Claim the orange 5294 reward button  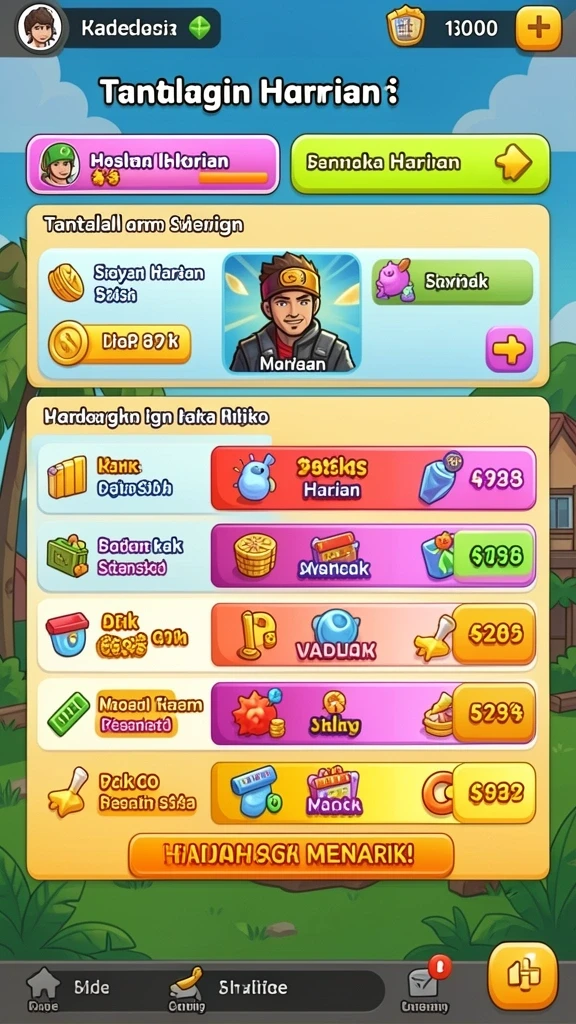coord(494,713)
